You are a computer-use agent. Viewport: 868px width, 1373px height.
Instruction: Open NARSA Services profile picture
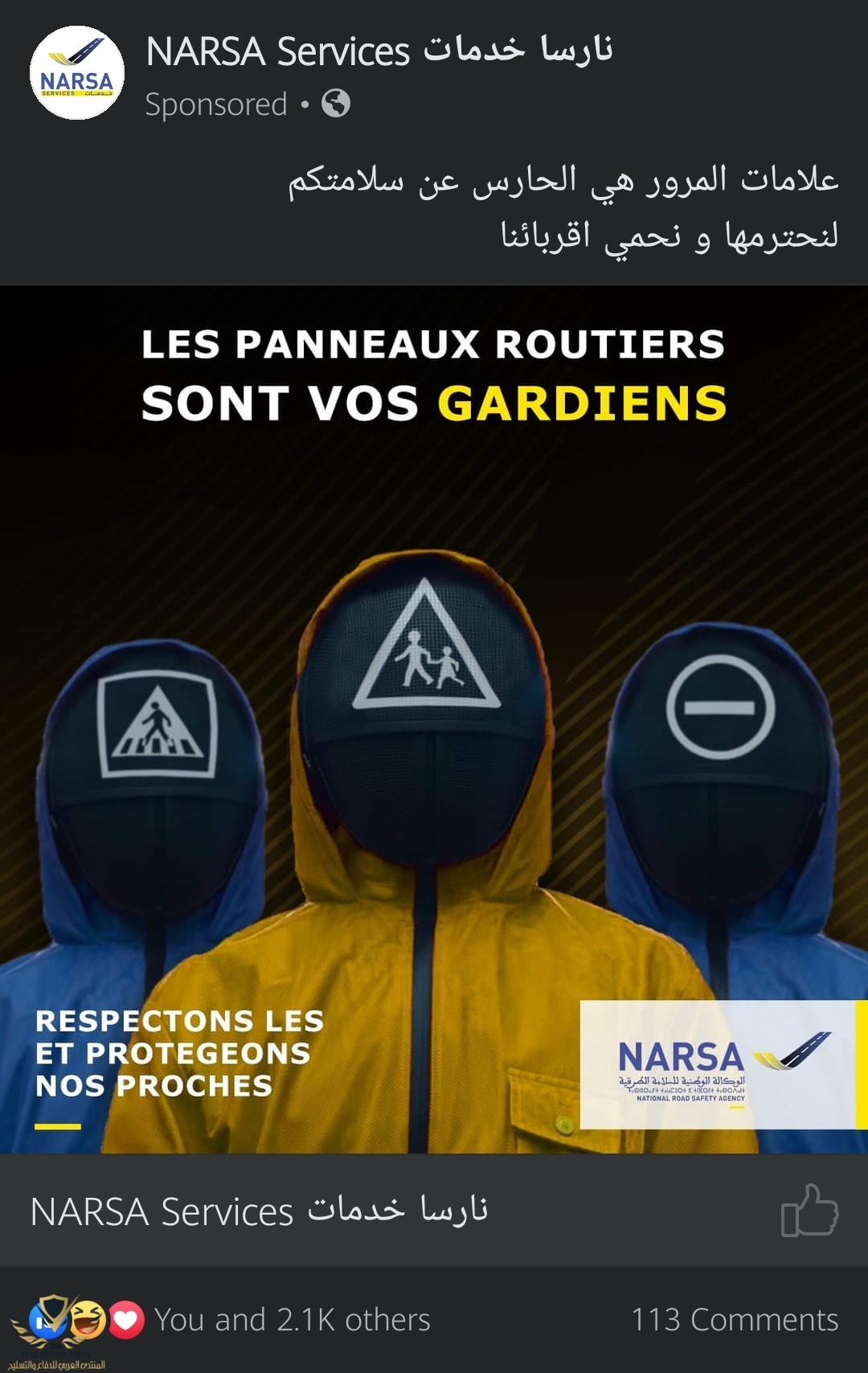77,73
